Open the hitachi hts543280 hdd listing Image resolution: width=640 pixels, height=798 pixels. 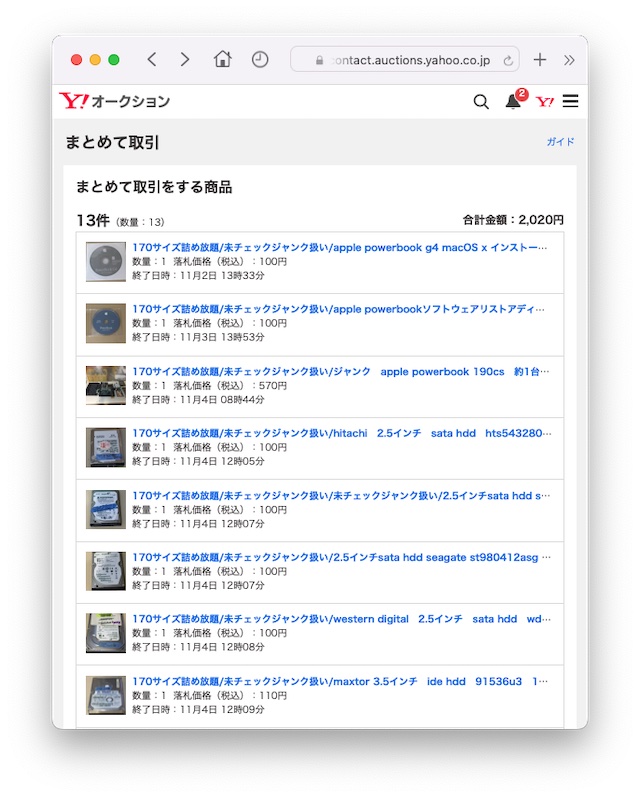340,433
